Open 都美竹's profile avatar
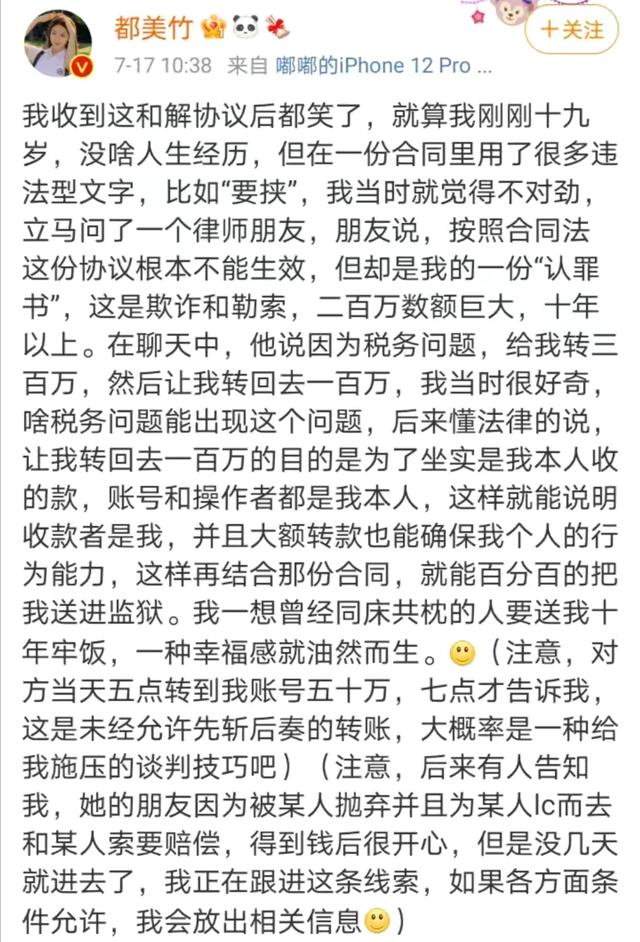Image resolution: width=640 pixels, height=942 pixels. pos(59,42)
